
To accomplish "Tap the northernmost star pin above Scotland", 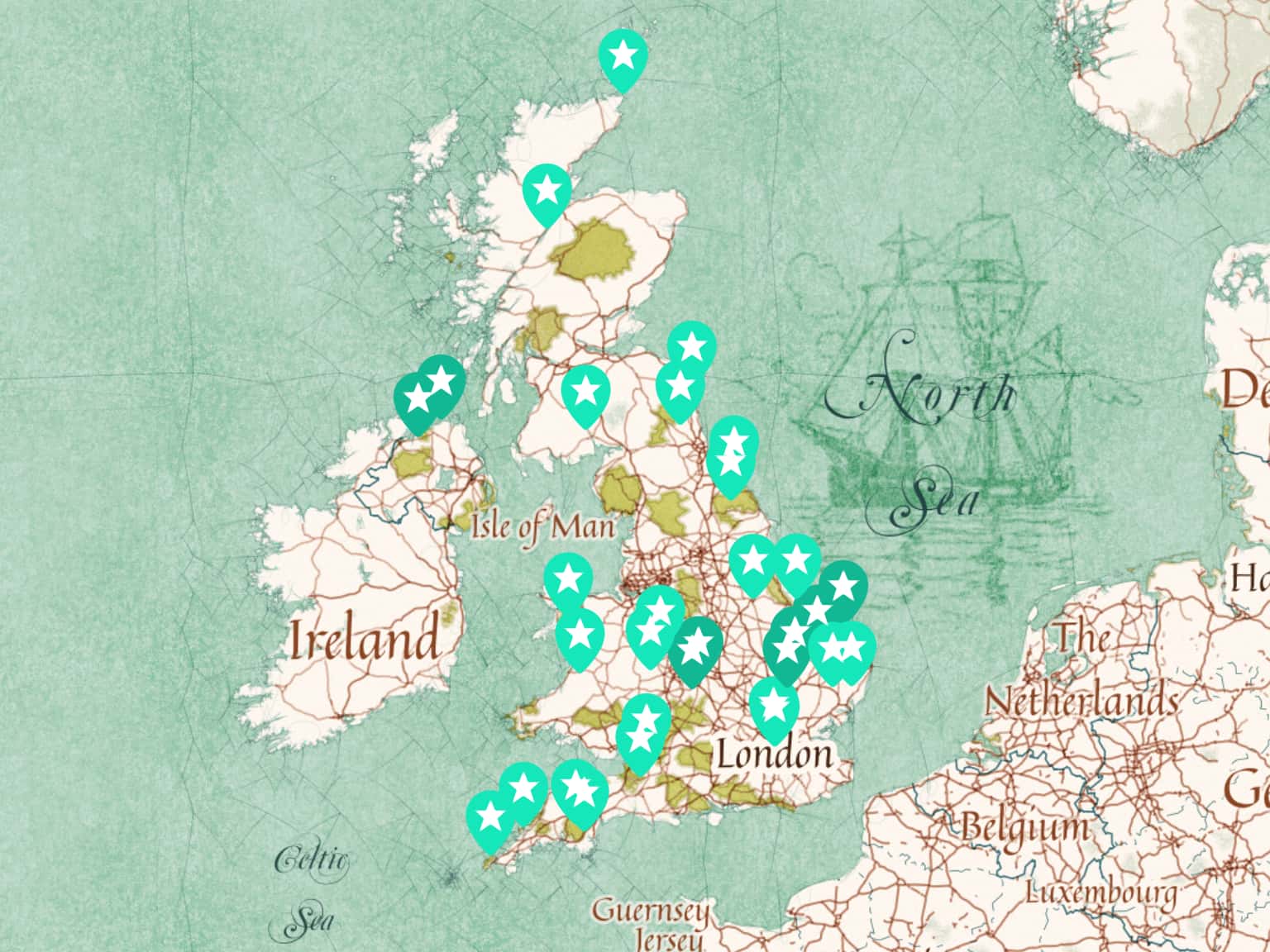I will (x=623, y=57).
